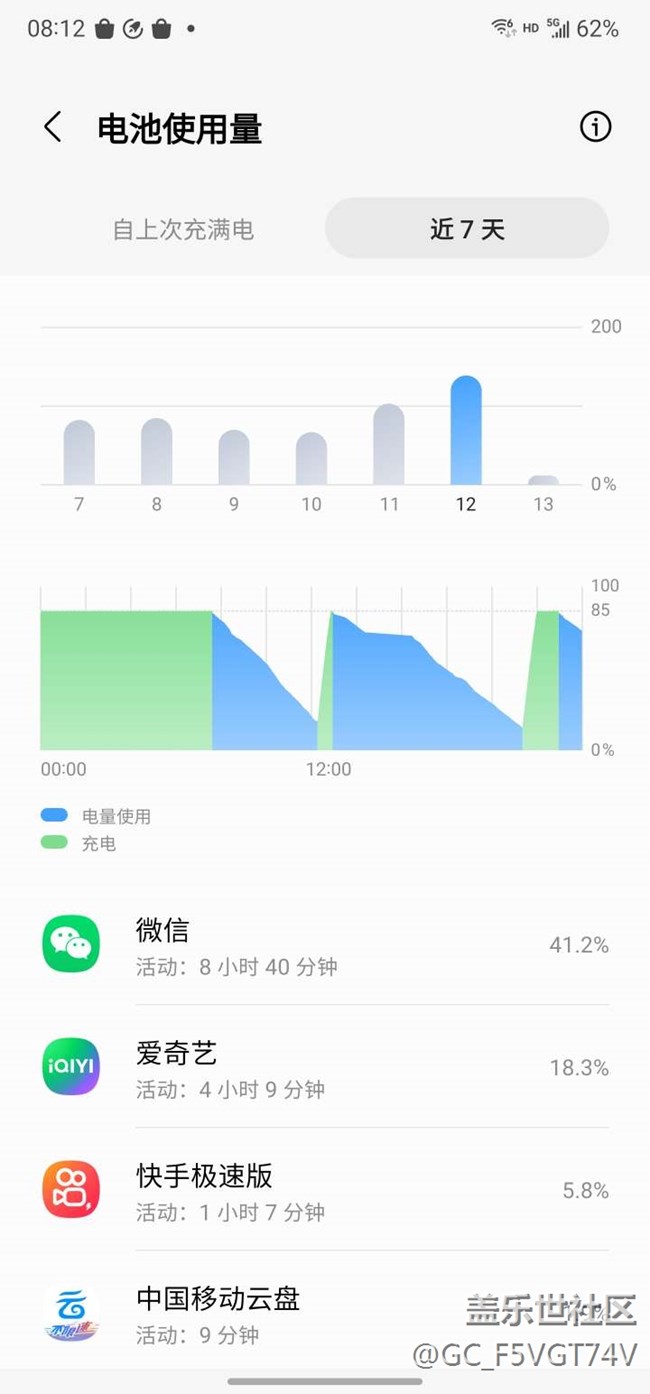
Task: Select day 9 bar in chart
Action: coord(234,458)
